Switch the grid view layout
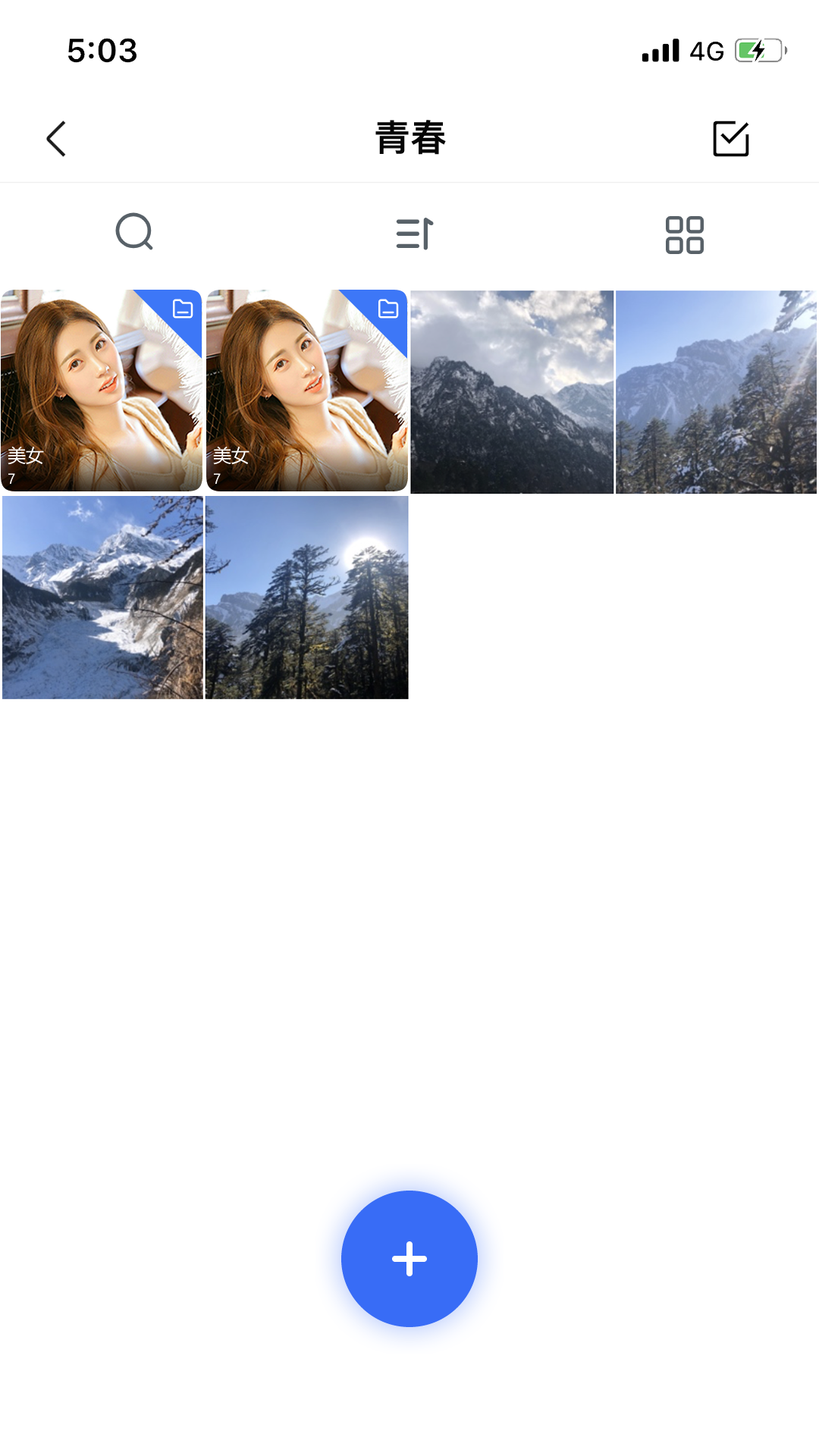The image size is (819, 1456). [684, 234]
